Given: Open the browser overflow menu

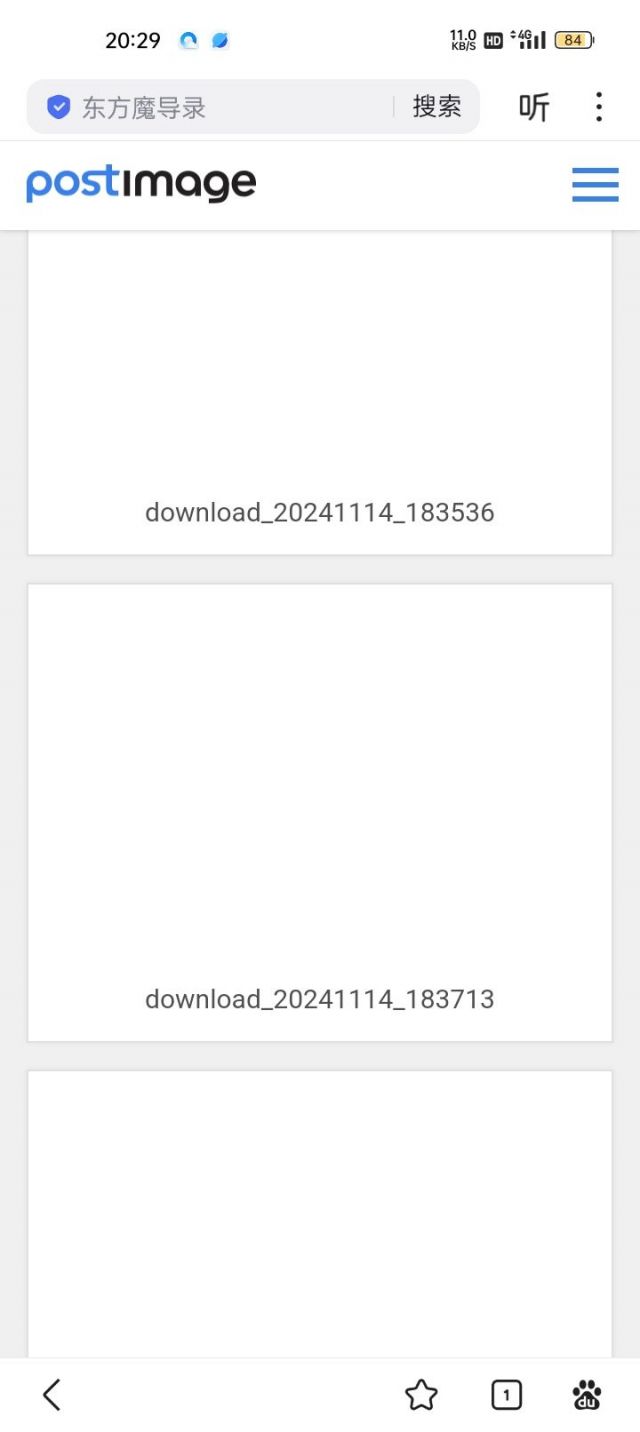Looking at the screenshot, I should [x=598, y=107].
